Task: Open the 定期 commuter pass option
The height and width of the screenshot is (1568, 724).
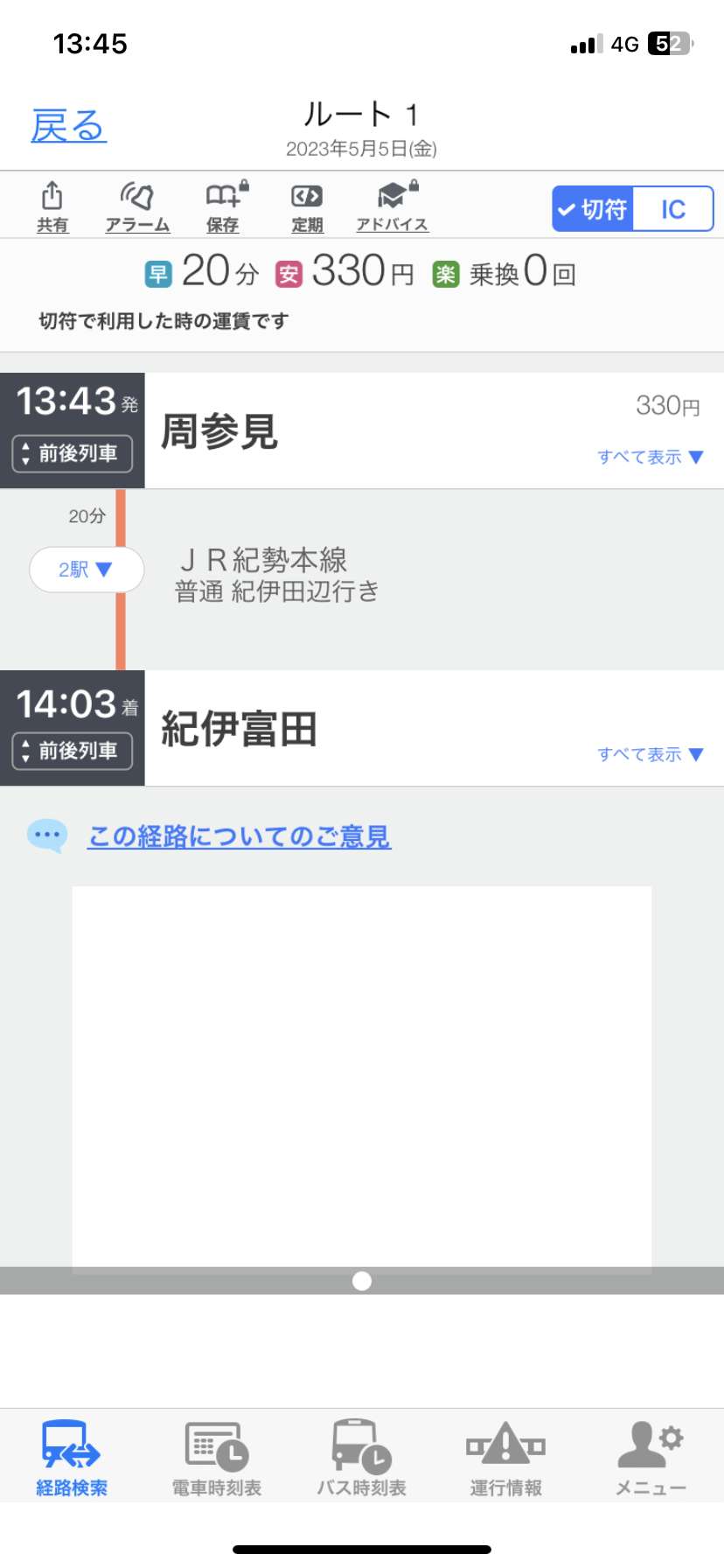Action: (307, 206)
